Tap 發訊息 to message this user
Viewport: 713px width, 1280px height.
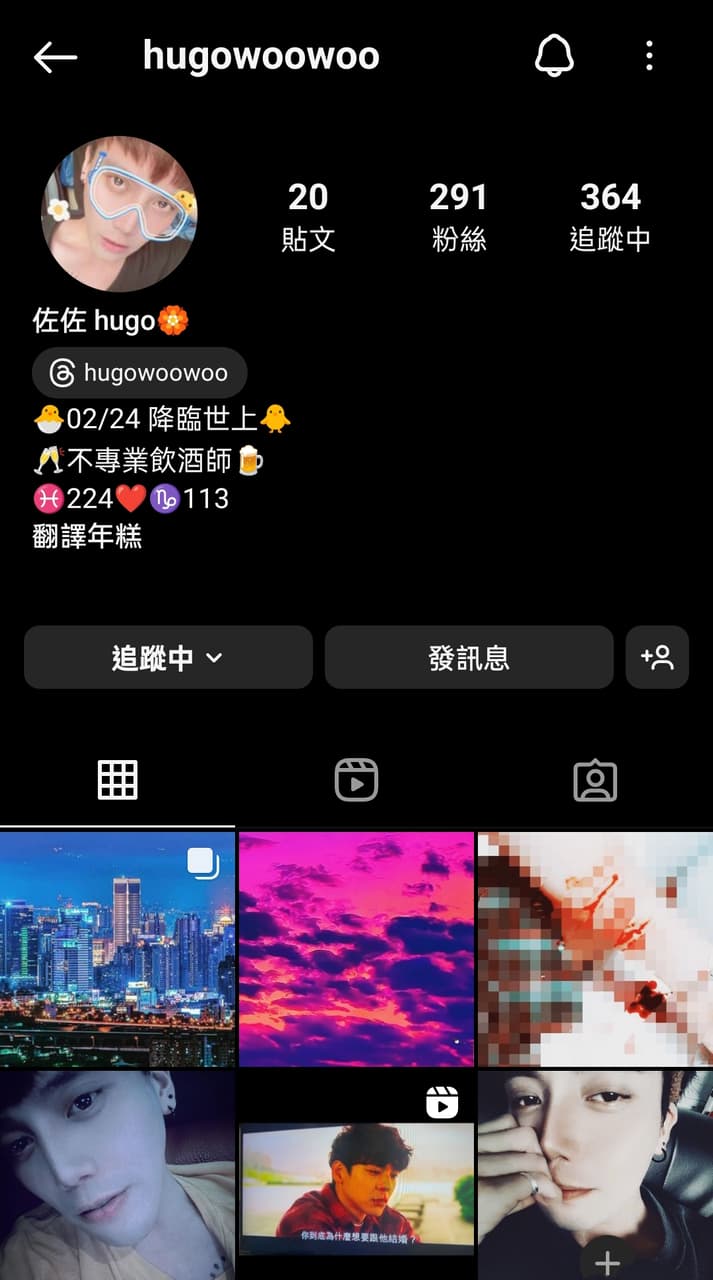click(x=469, y=657)
